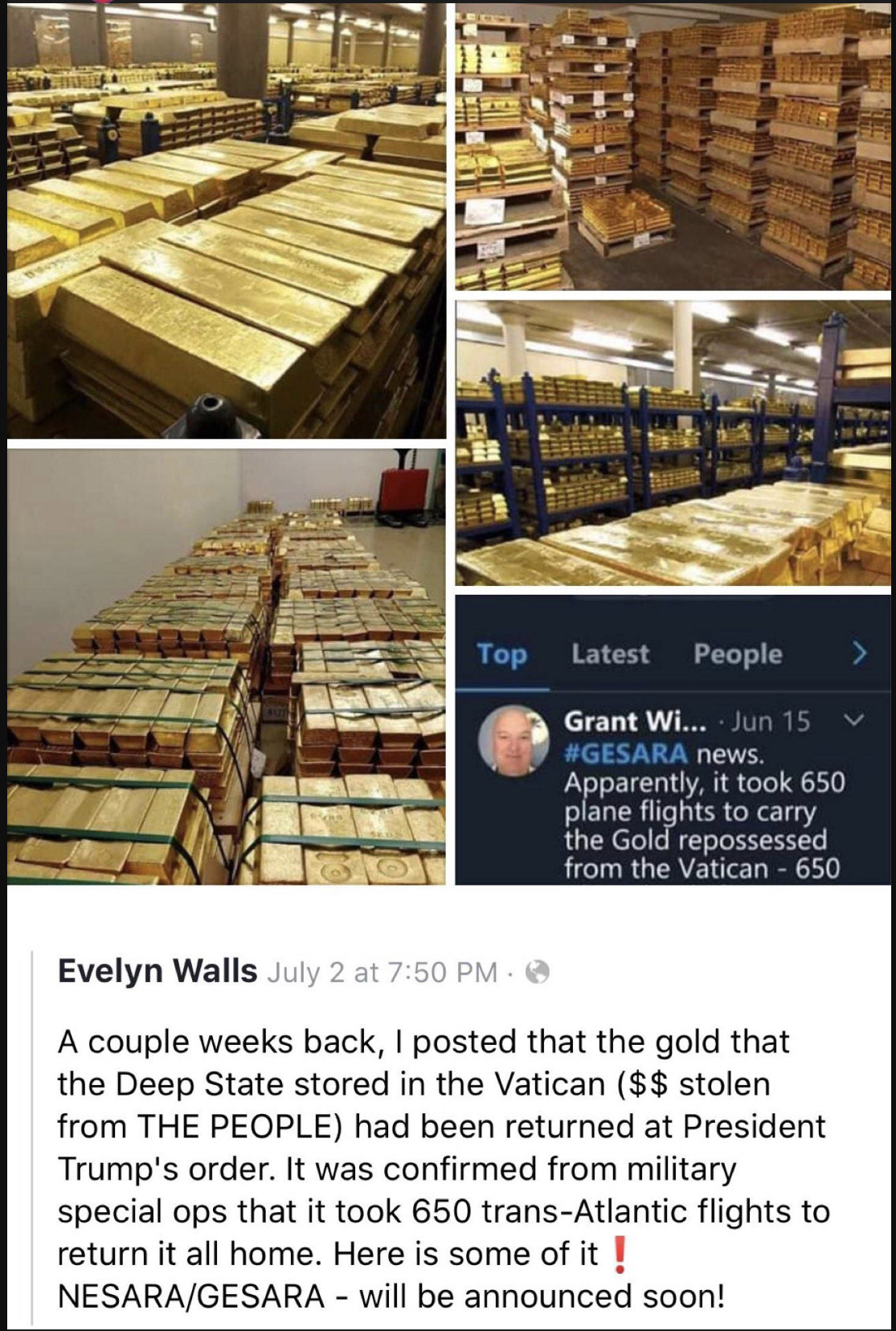Open photo of gold on blue shelving racks
The image size is (896, 1331).
pyautogui.click(x=673, y=444)
